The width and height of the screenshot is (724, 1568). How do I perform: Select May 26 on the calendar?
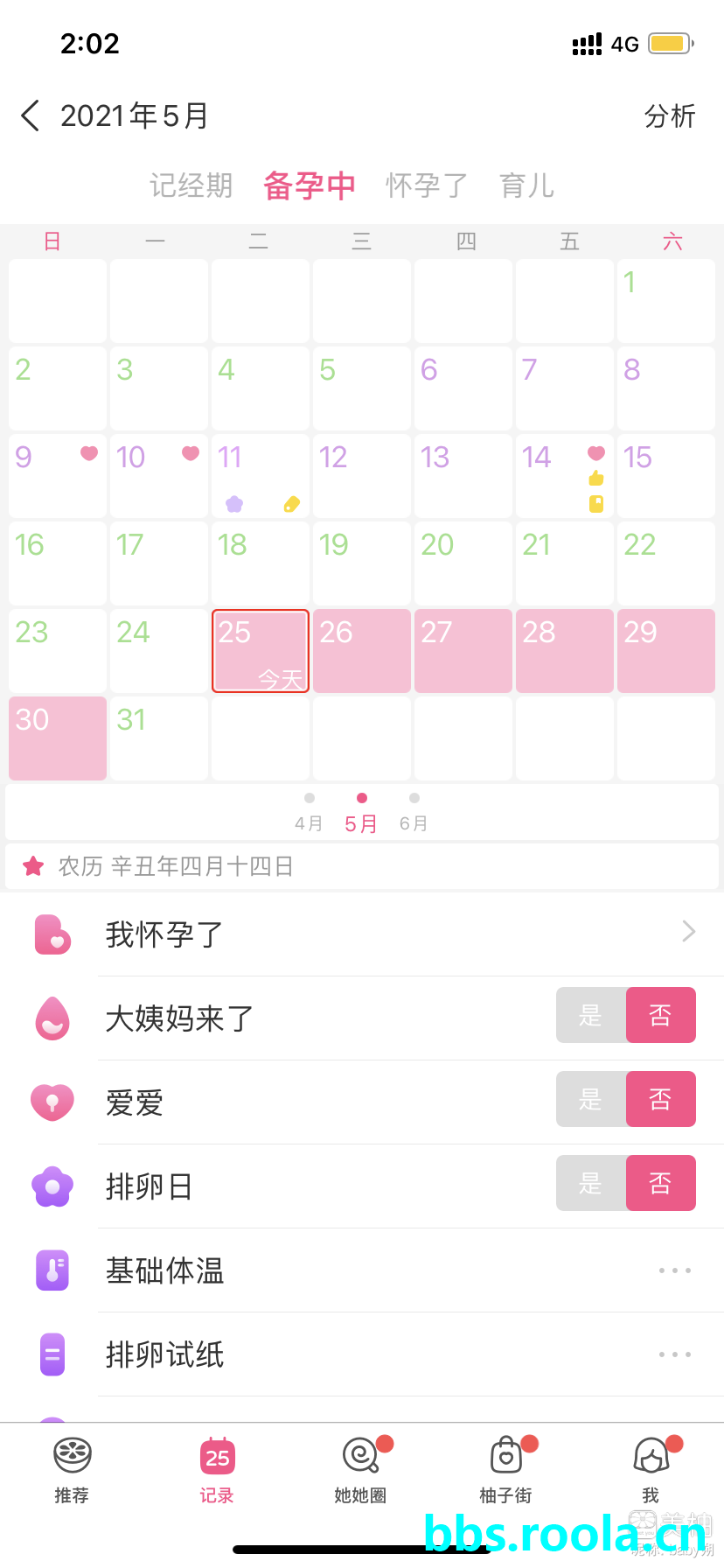coord(361,651)
